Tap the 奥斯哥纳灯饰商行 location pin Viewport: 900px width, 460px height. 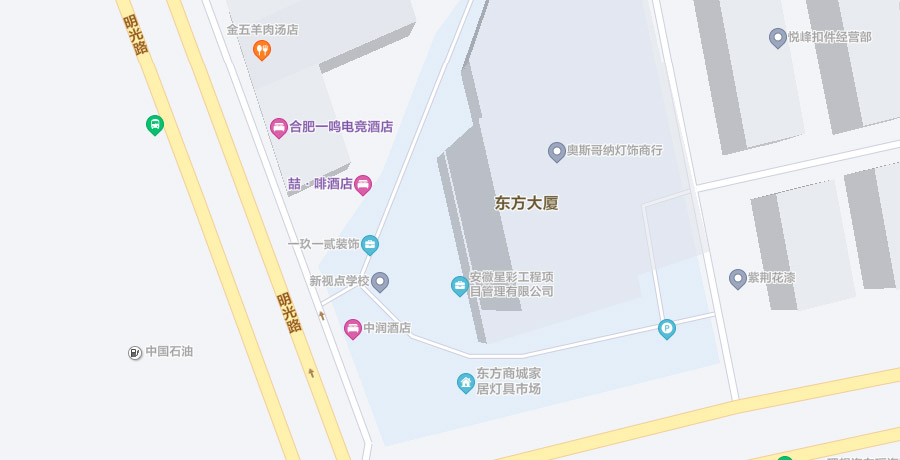click(x=557, y=151)
